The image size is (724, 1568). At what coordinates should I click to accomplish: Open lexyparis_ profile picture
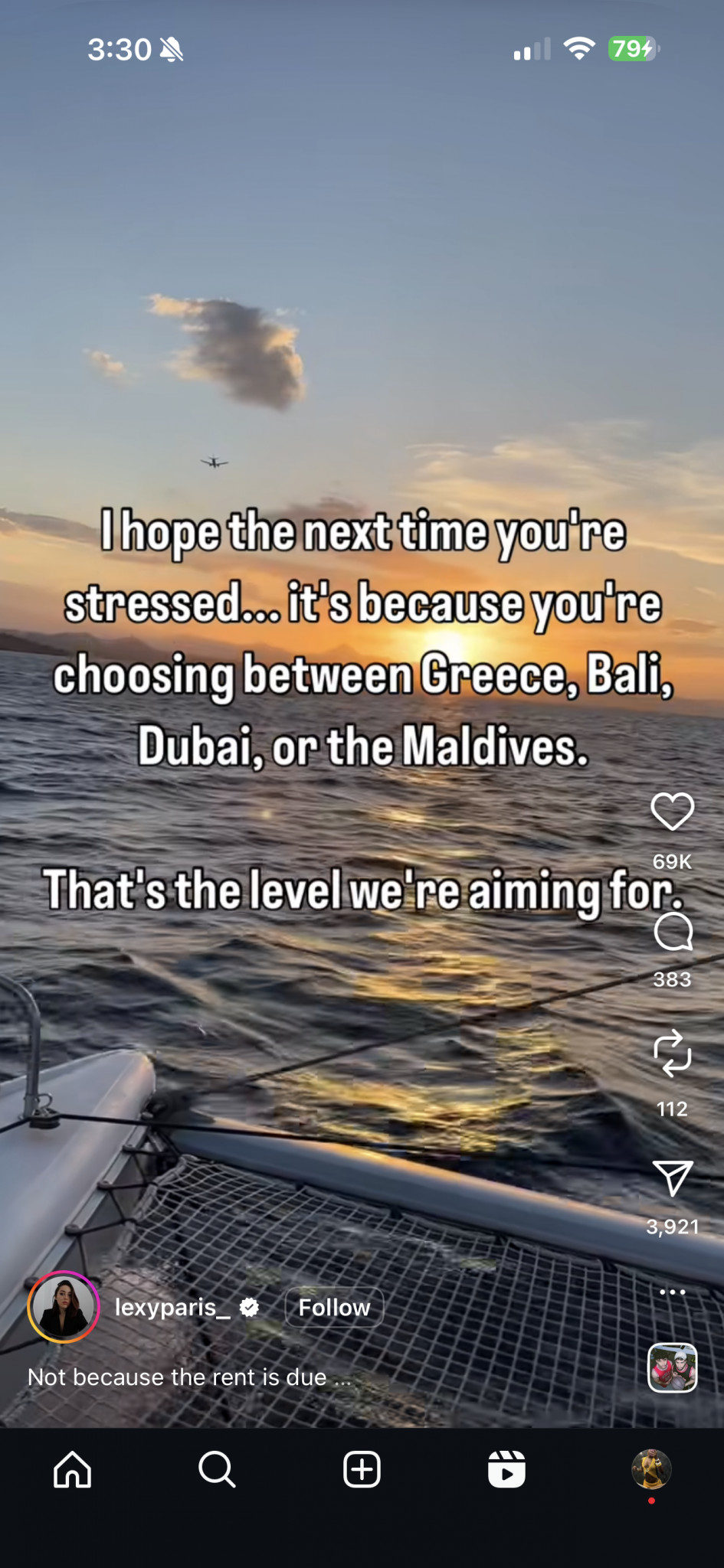(64, 1307)
